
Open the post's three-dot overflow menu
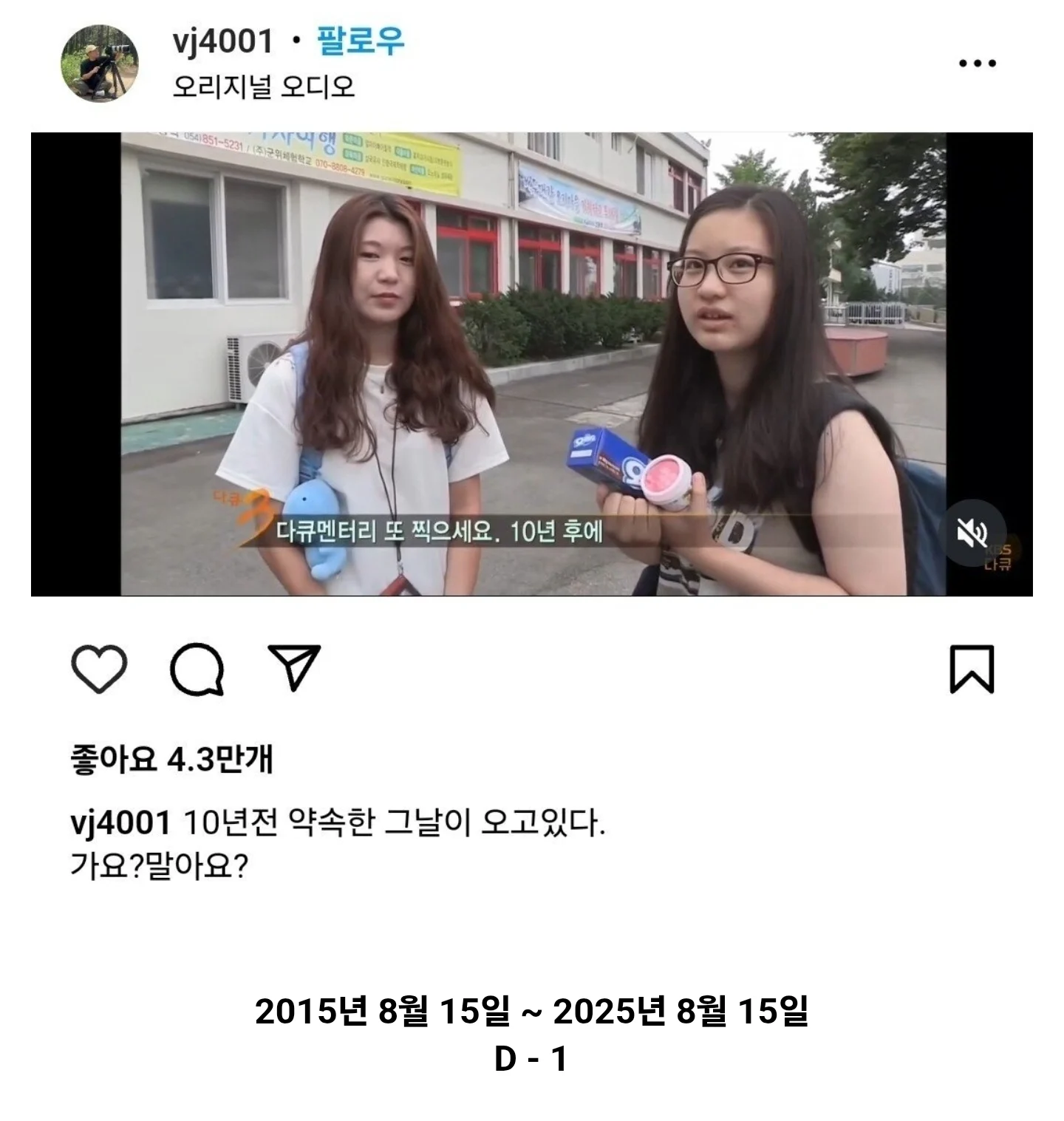pos(977,64)
